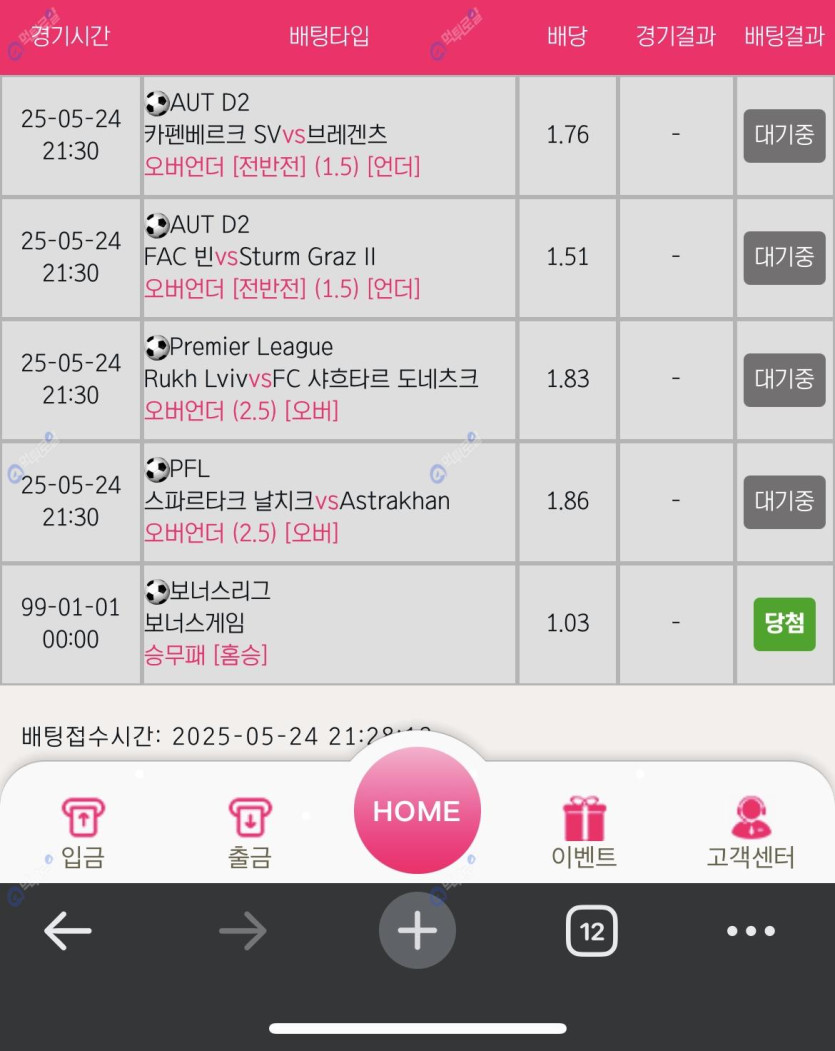Image resolution: width=835 pixels, height=1051 pixels.
Task: Open a new browser tab
Action: pyautogui.click(x=417, y=932)
